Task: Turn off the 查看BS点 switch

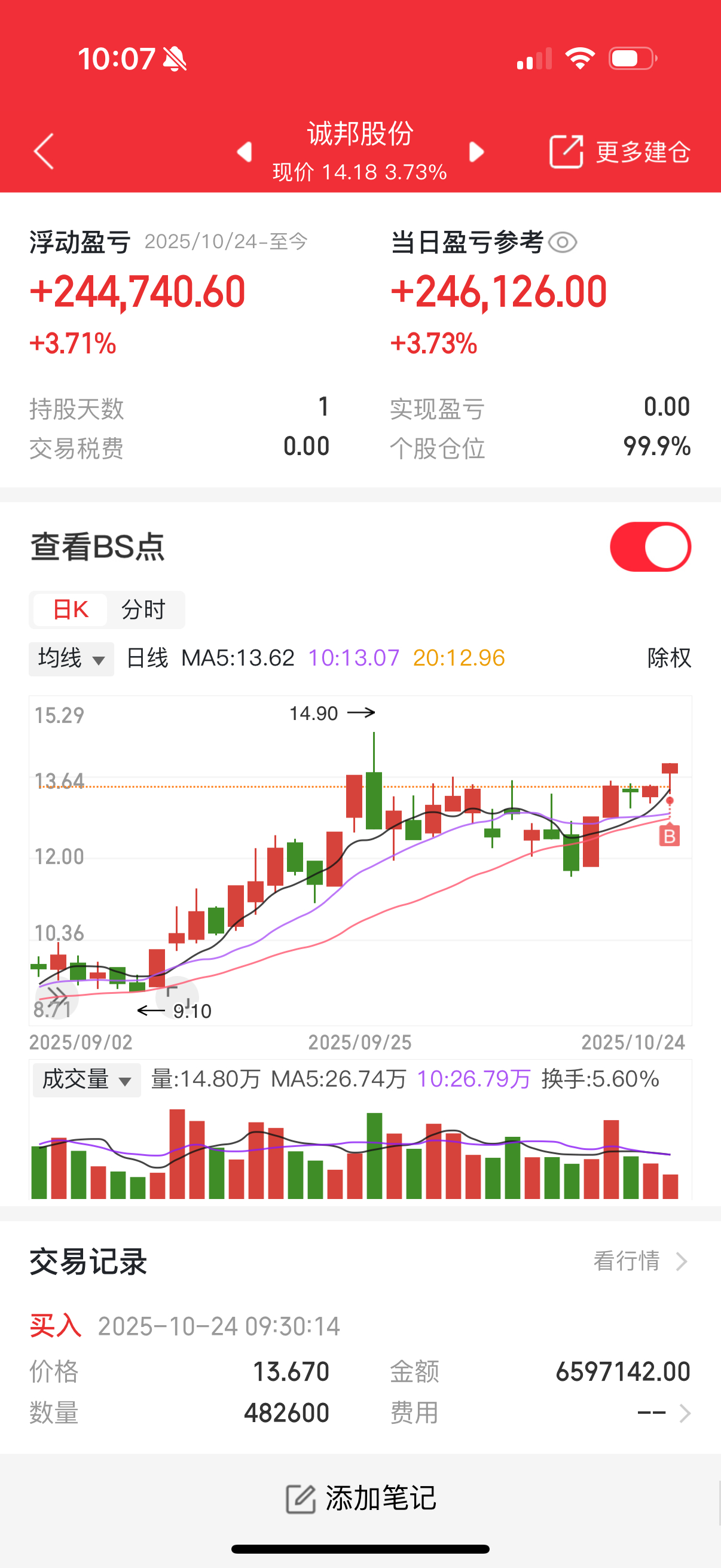Action: (x=650, y=547)
